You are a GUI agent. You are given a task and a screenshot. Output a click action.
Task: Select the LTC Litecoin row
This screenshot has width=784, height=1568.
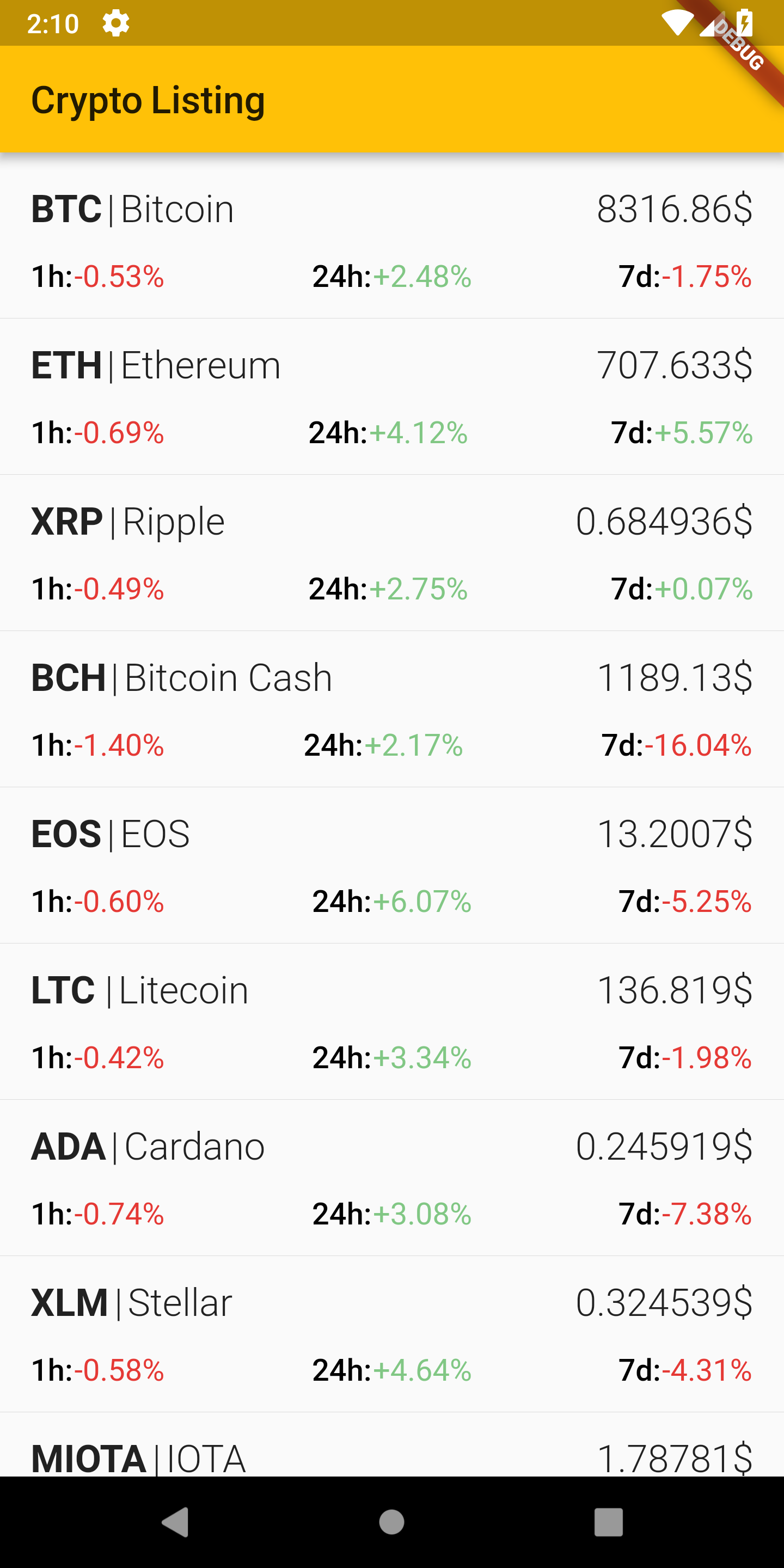(392, 1021)
